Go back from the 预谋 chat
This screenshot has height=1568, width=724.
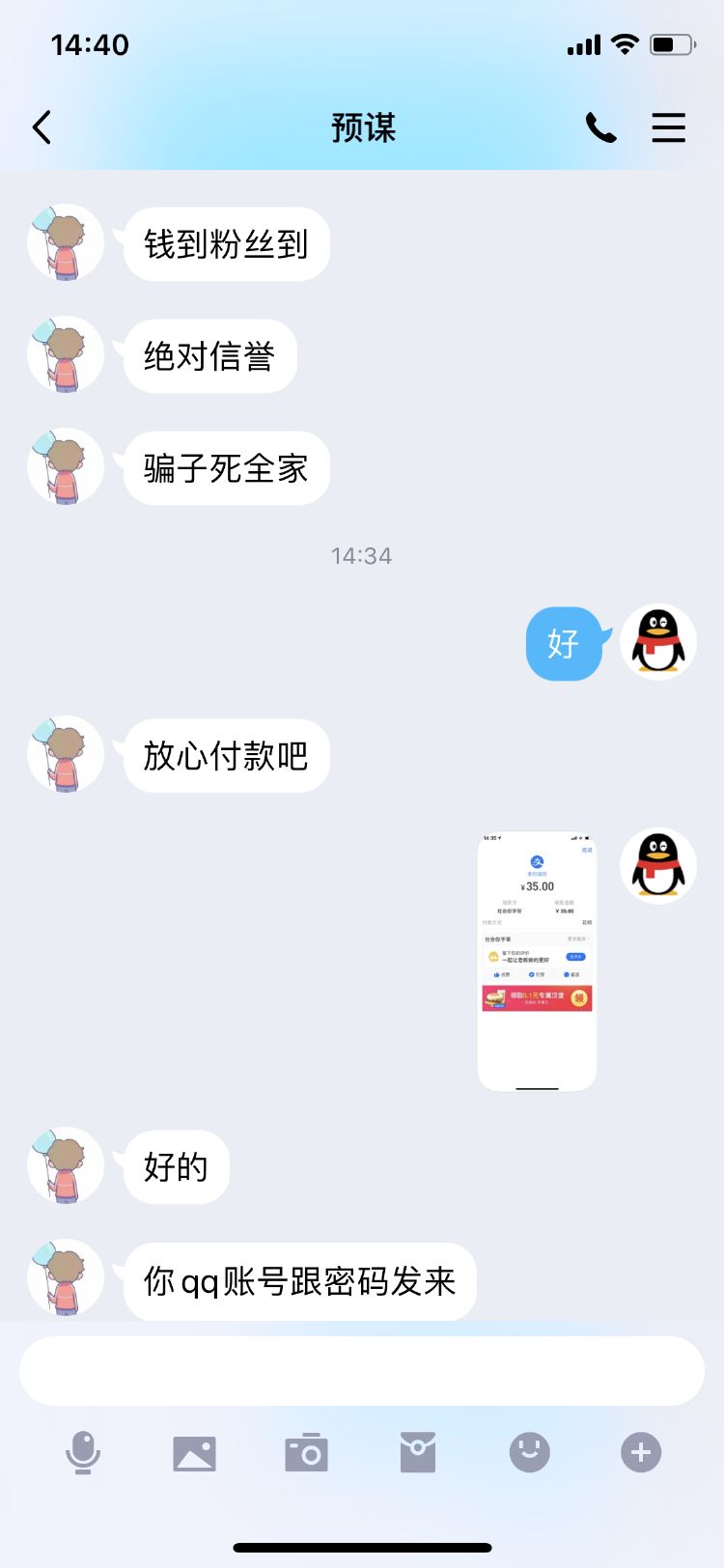[x=42, y=127]
